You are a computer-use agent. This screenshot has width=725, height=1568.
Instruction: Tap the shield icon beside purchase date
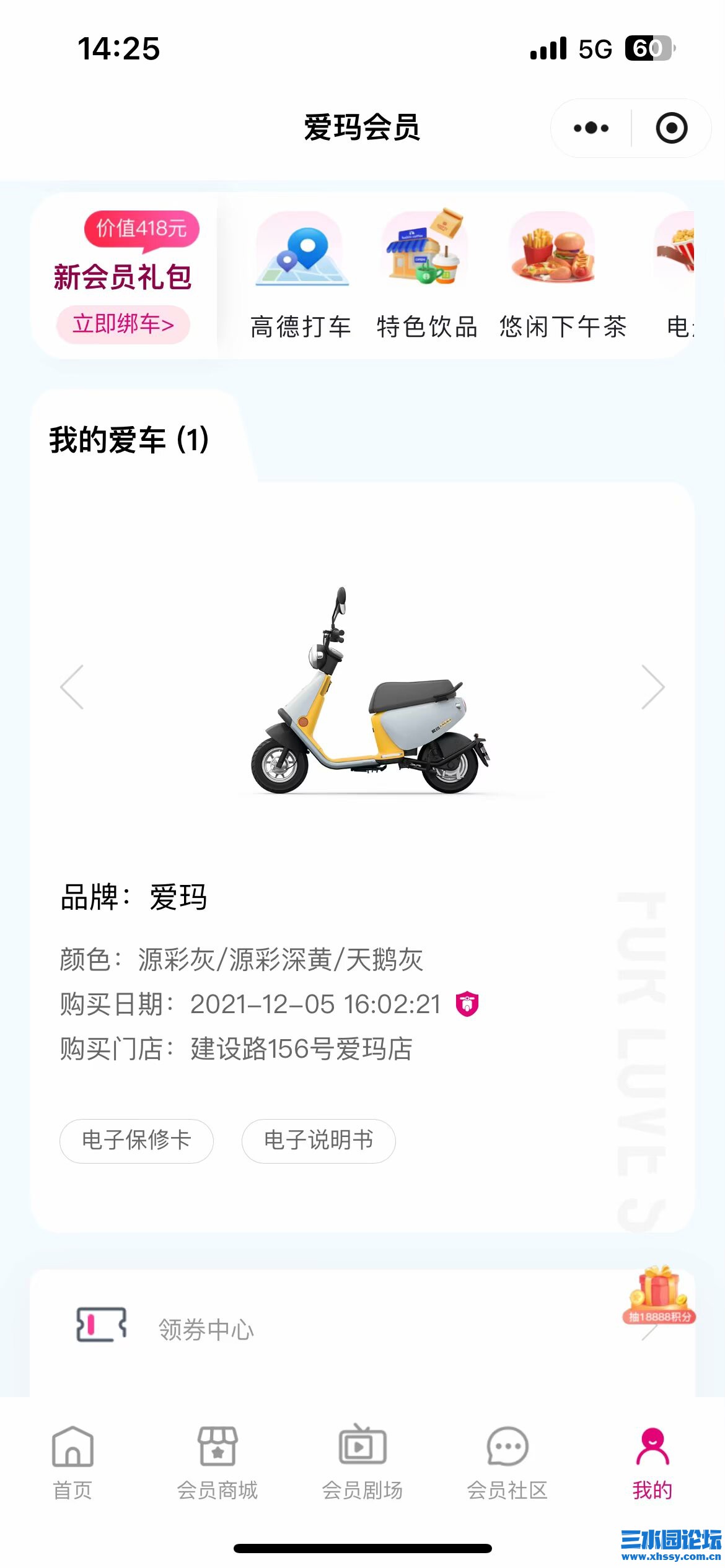tap(467, 1003)
